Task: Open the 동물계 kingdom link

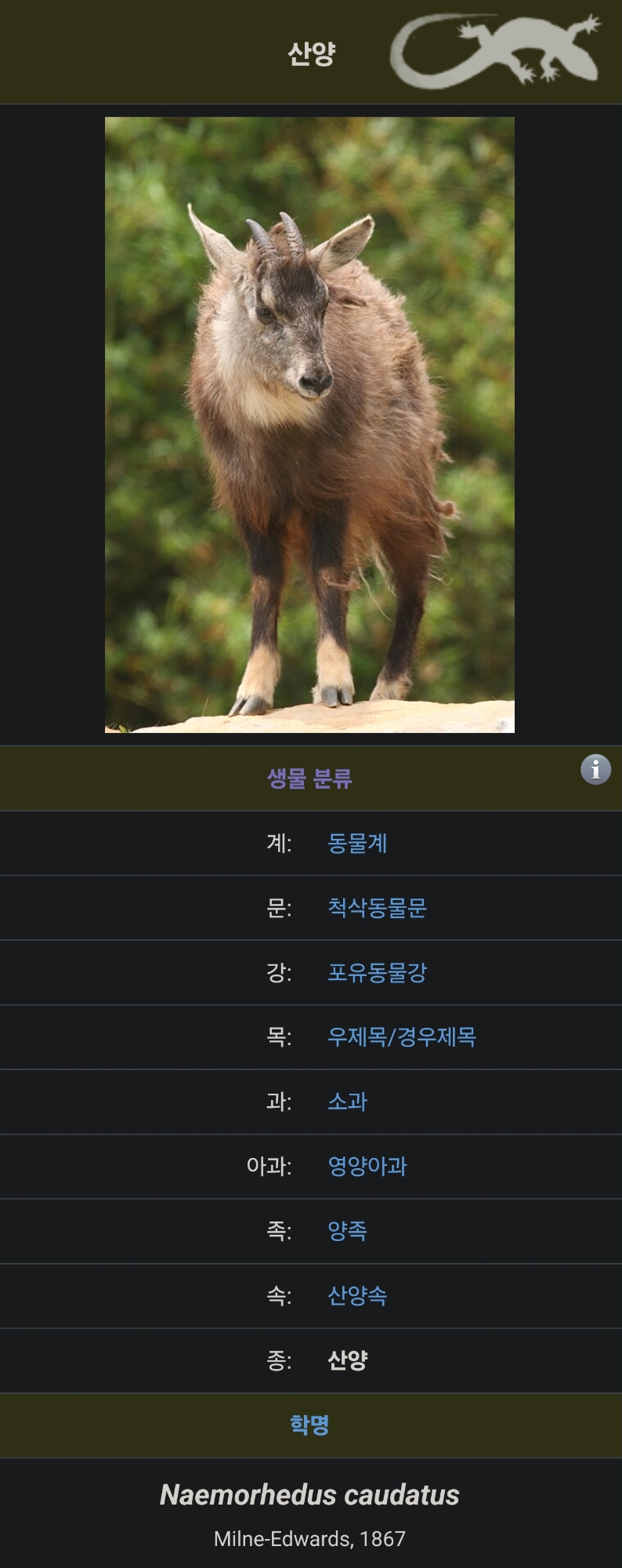Action: click(357, 843)
